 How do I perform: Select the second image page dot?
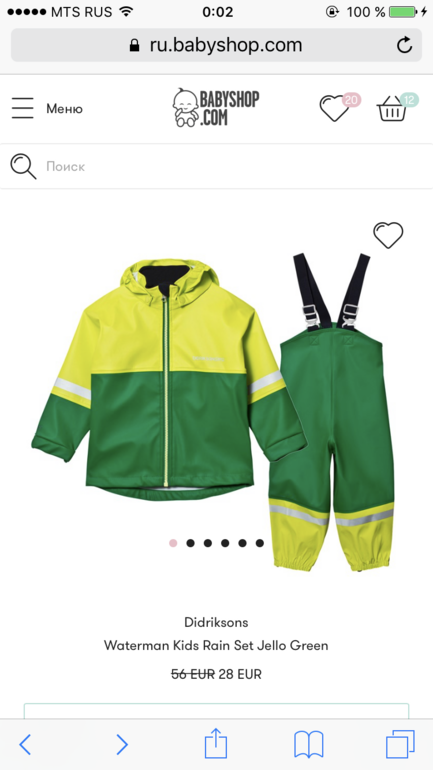point(190,543)
